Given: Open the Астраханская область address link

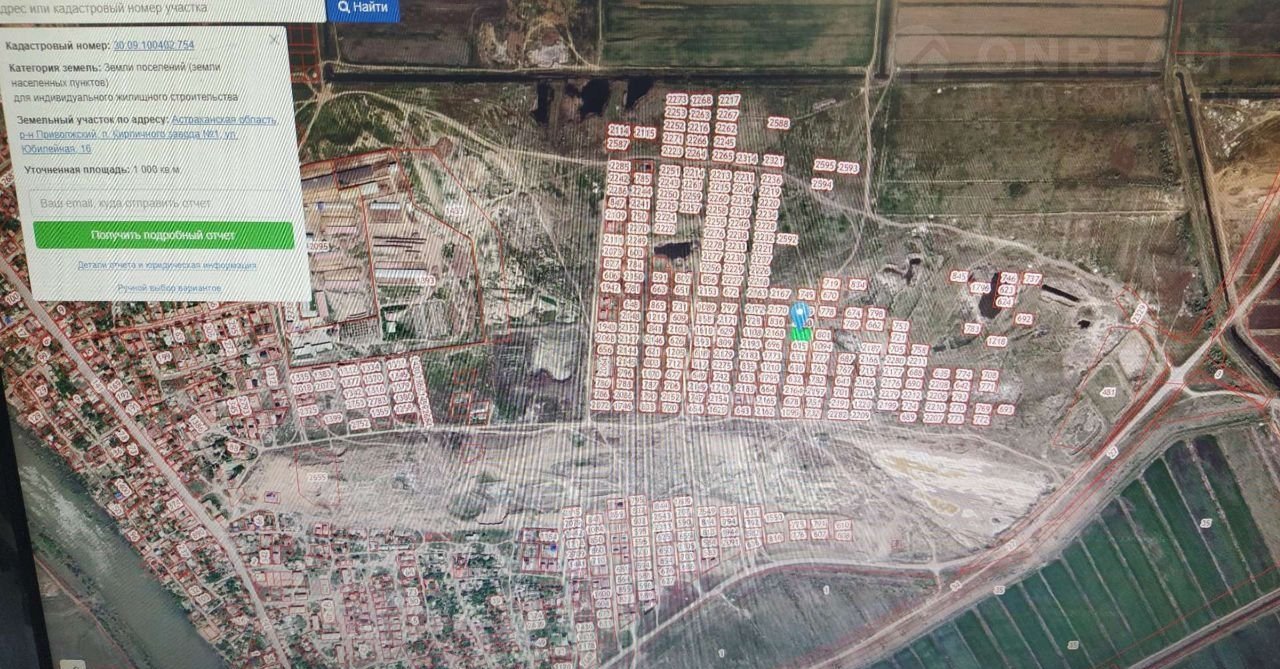Looking at the screenshot, I should click(x=224, y=120).
